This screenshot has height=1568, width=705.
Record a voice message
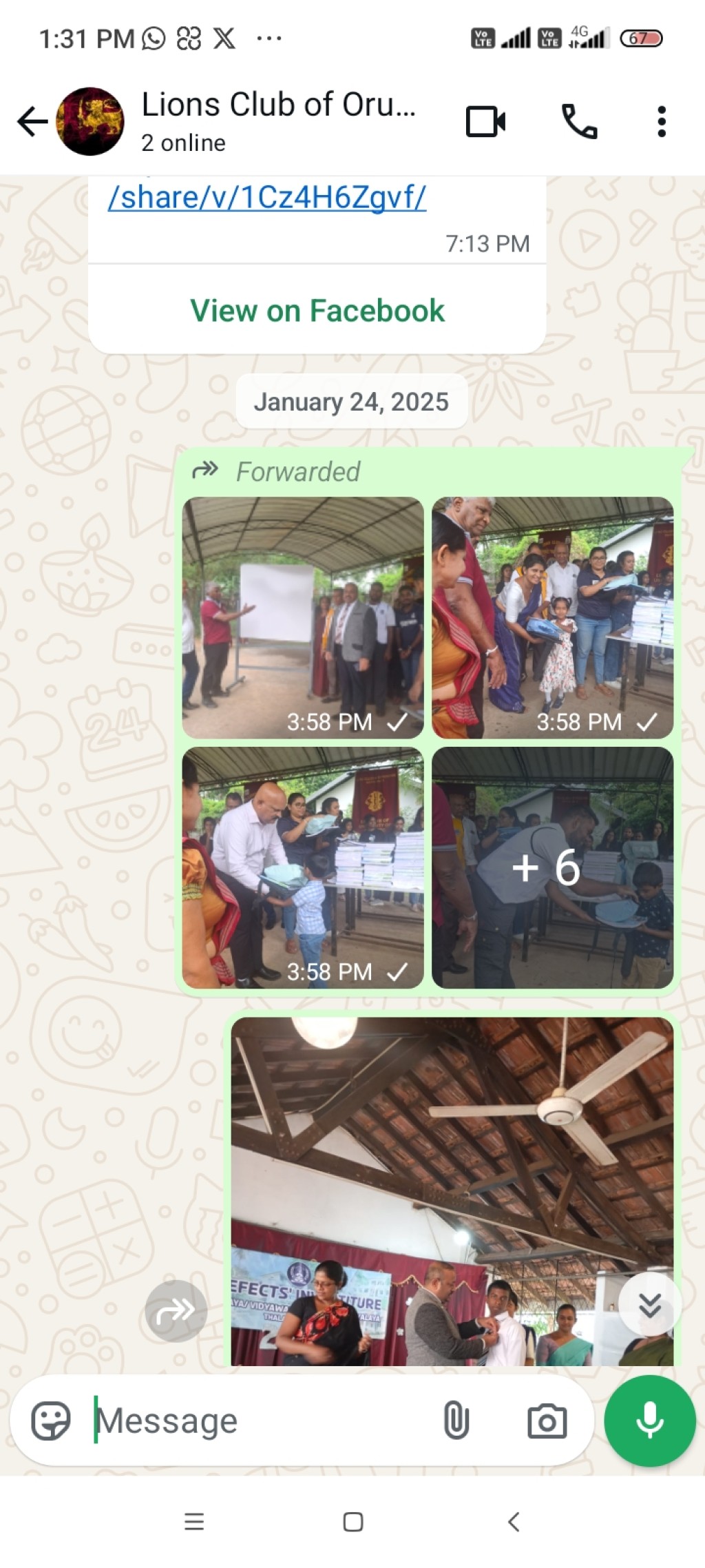(x=650, y=1421)
